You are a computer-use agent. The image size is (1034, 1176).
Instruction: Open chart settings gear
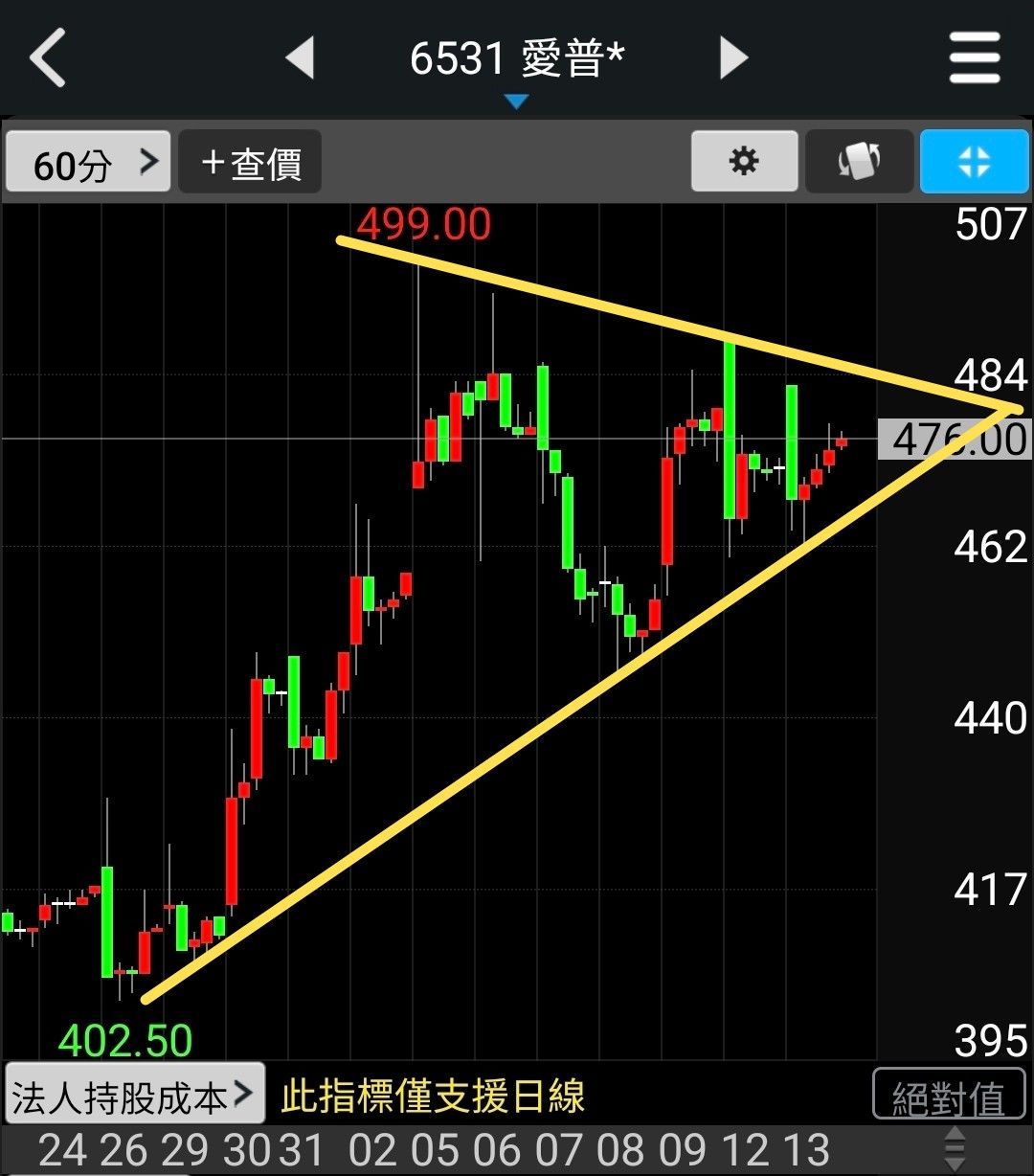744,162
